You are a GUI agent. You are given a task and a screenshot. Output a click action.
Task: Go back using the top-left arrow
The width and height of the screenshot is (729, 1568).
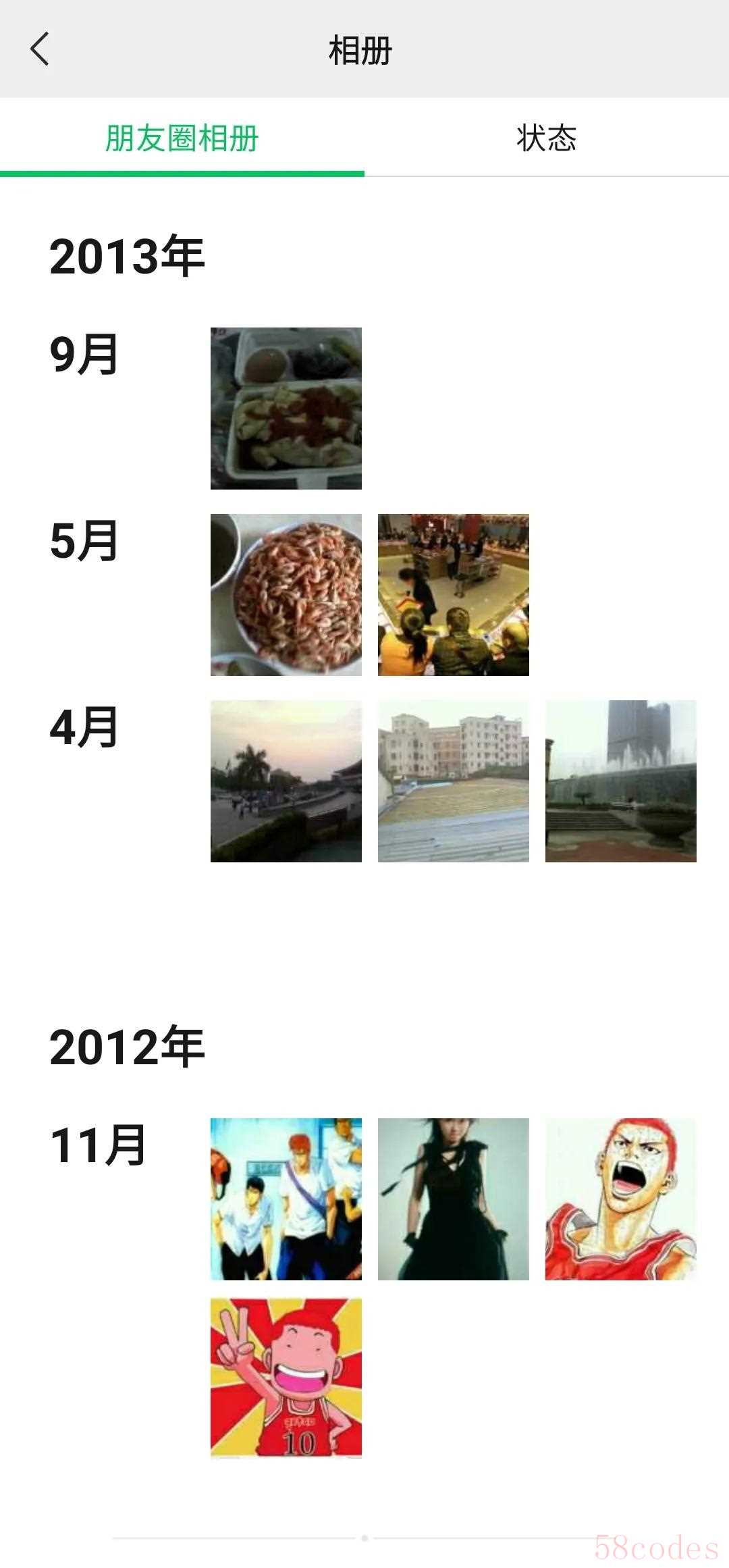(x=40, y=49)
